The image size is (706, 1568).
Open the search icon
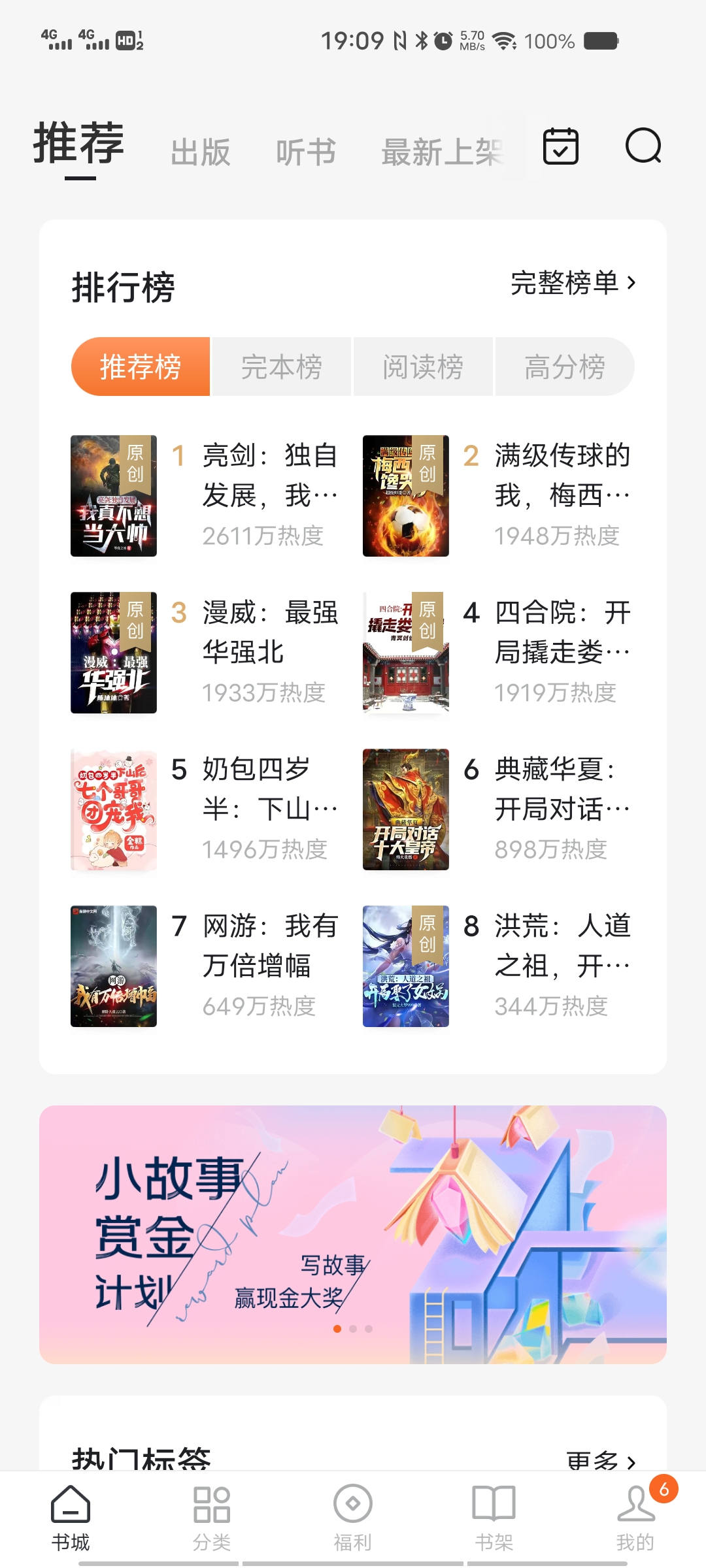(643, 146)
